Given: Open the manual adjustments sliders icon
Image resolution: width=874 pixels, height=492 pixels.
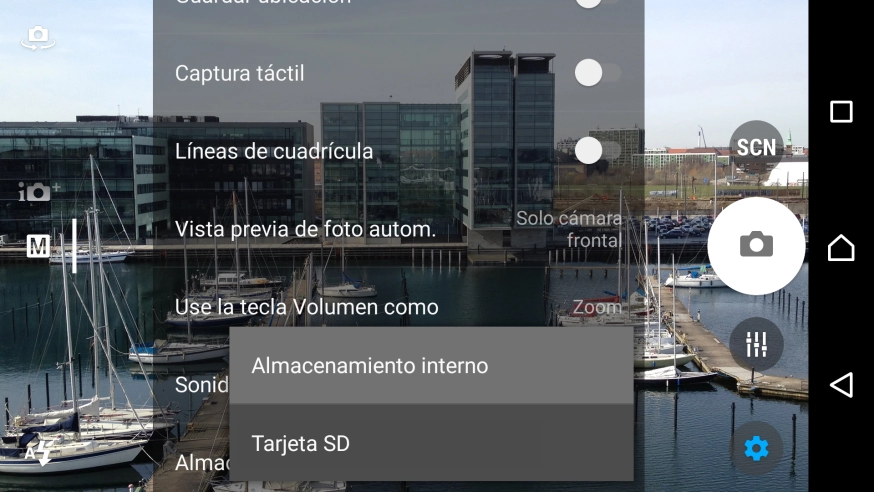Looking at the screenshot, I should point(756,344).
